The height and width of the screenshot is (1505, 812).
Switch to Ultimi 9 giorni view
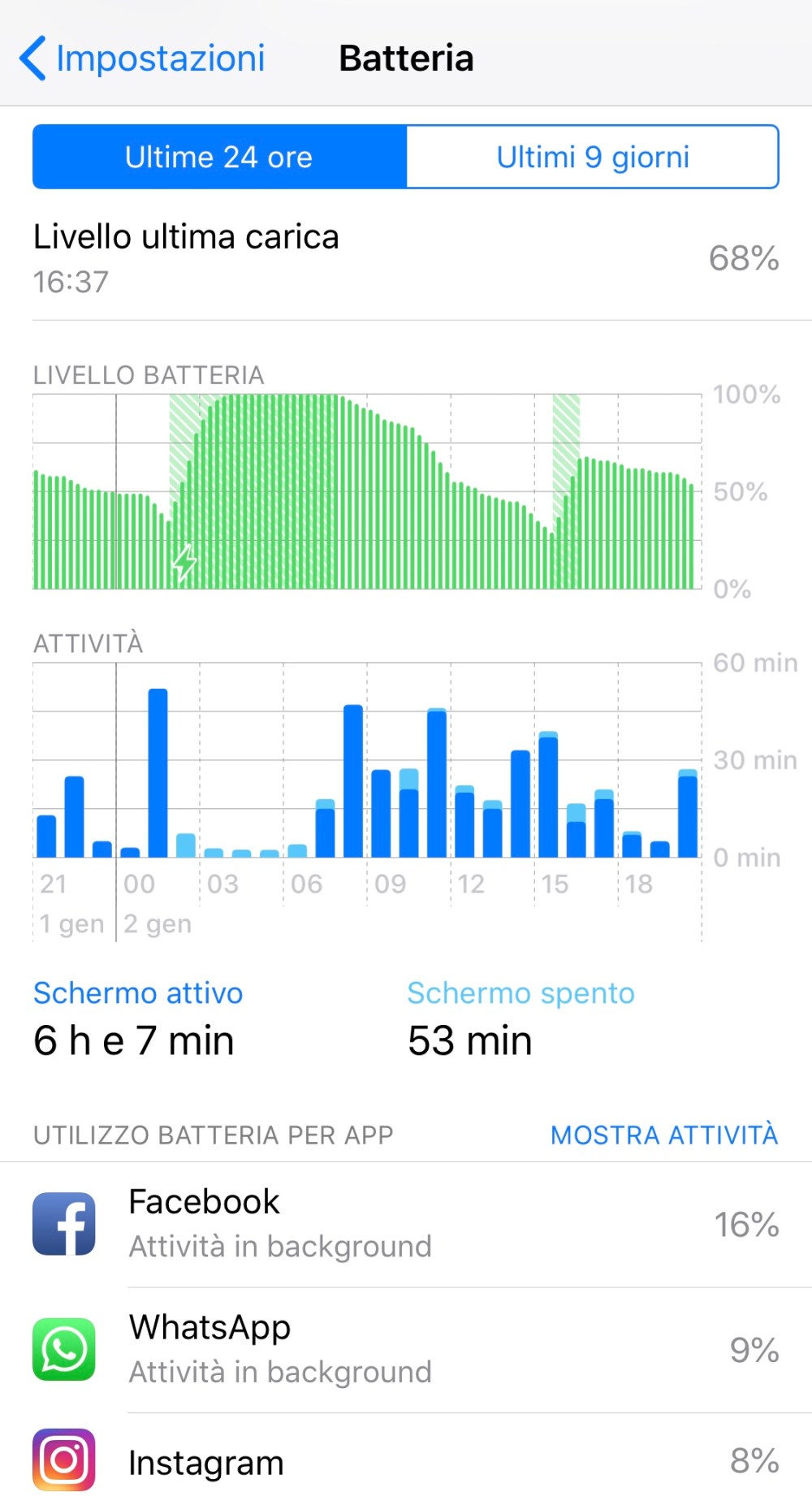pyautogui.click(x=593, y=157)
